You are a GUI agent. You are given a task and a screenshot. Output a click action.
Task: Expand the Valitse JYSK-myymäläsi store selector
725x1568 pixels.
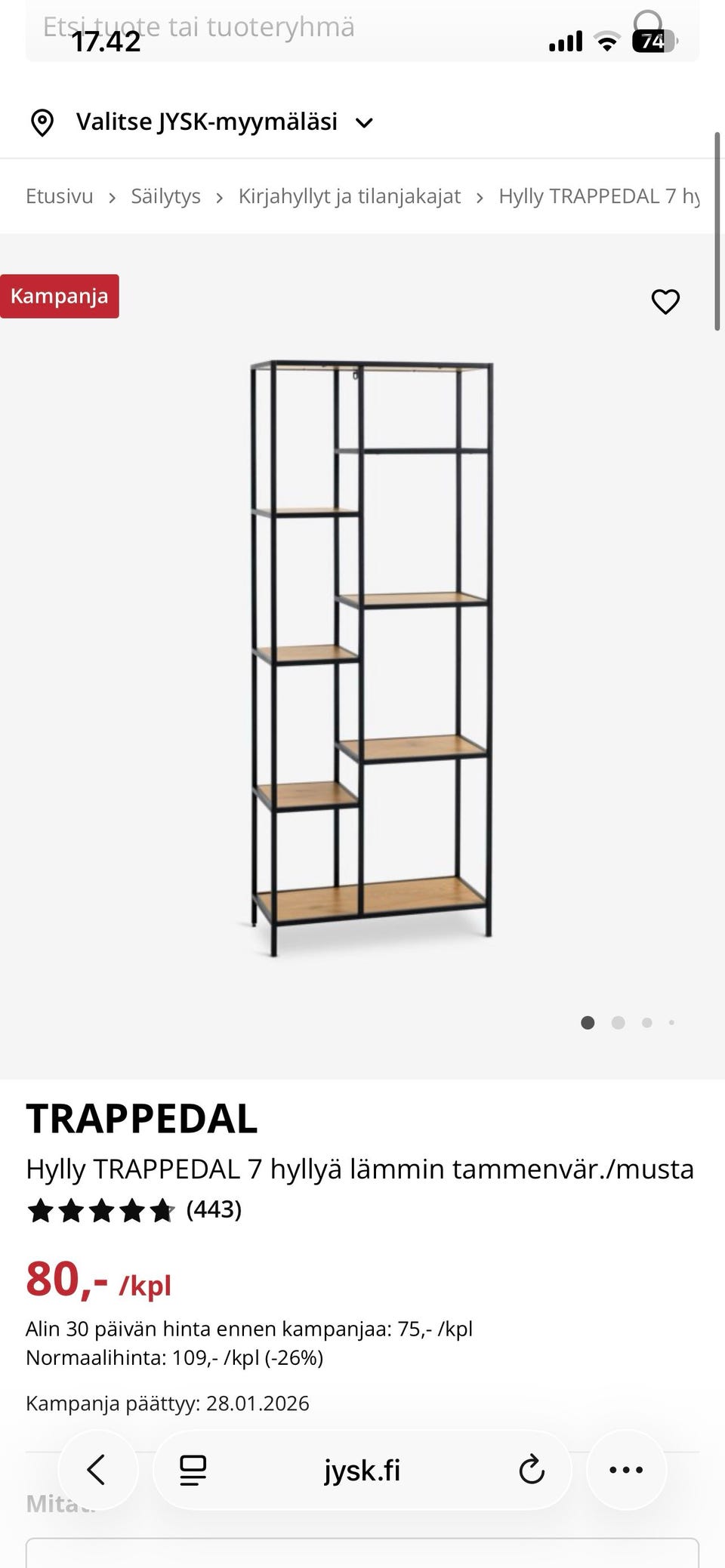click(x=204, y=122)
